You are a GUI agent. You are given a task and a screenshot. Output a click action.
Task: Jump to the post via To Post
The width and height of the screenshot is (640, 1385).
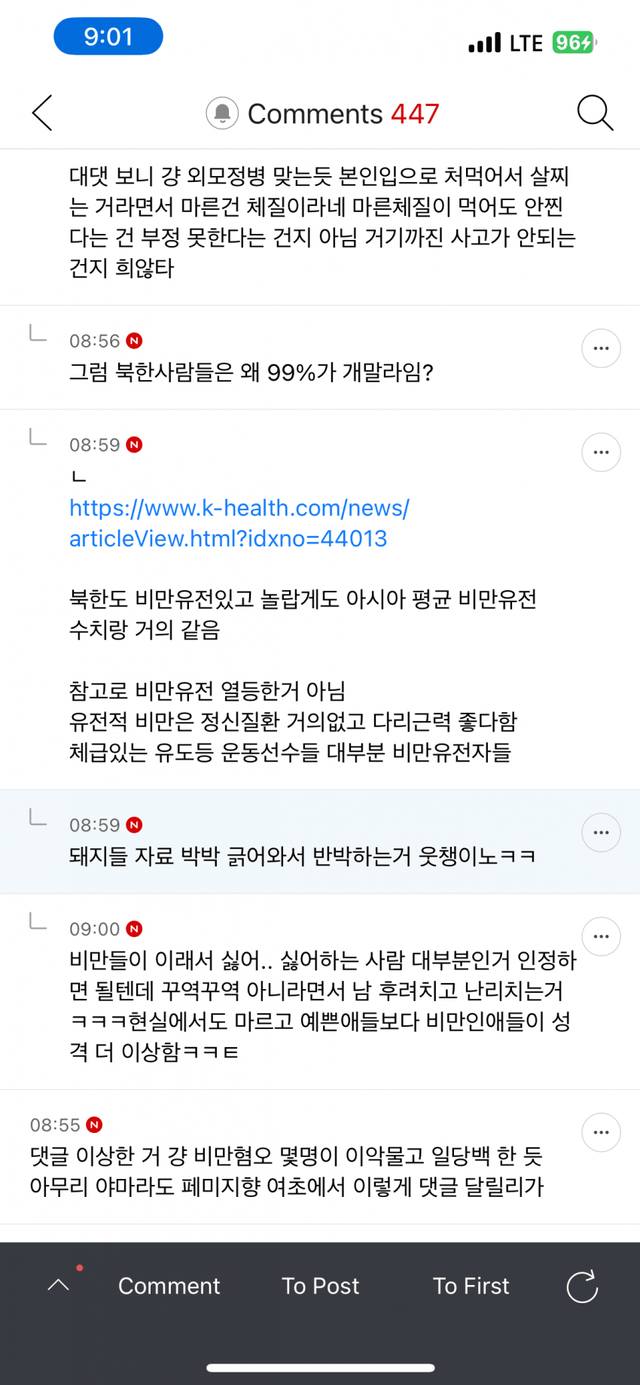tap(320, 1286)
